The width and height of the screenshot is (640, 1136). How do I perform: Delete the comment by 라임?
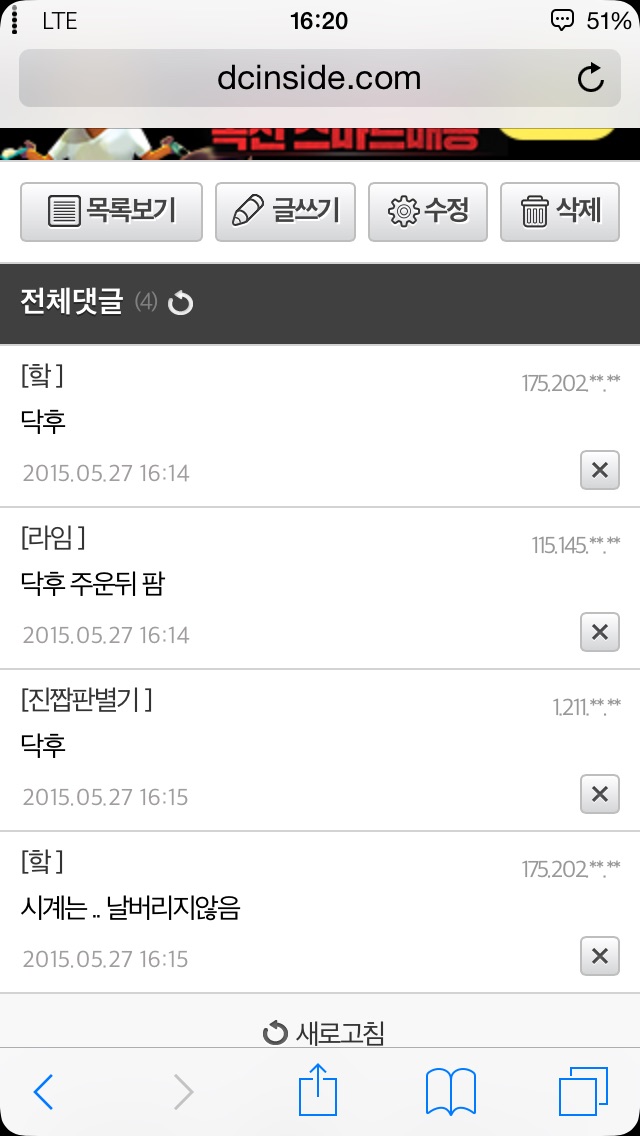coord(599,632)
